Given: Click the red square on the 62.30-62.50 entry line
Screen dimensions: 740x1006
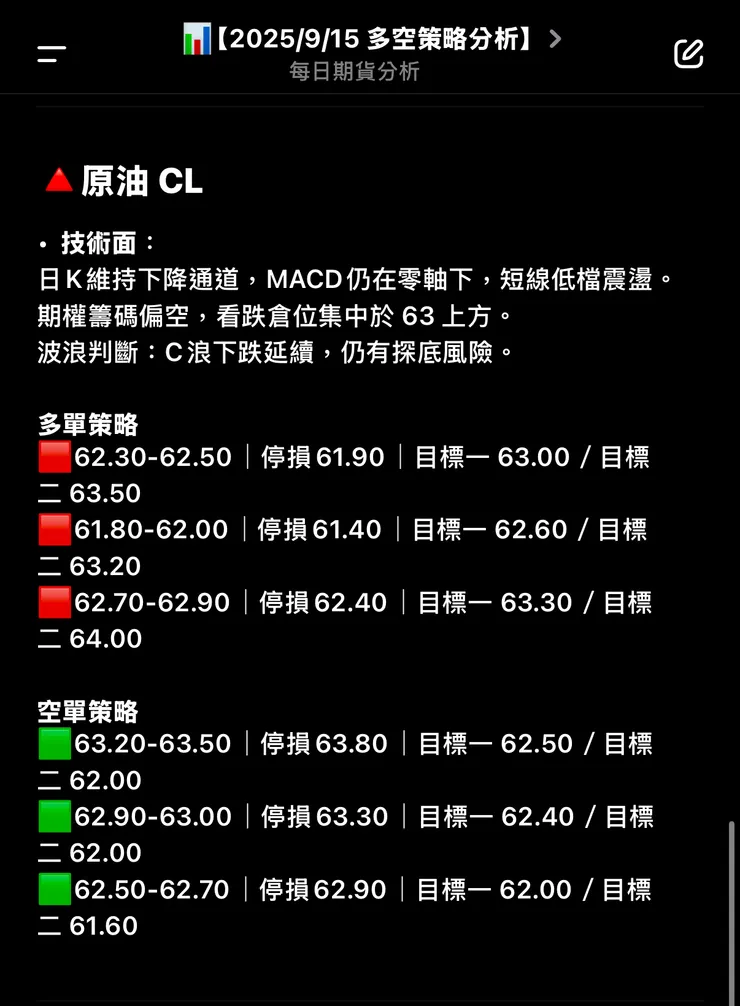Looking at the screenshot, I should (x=54, y=458).
